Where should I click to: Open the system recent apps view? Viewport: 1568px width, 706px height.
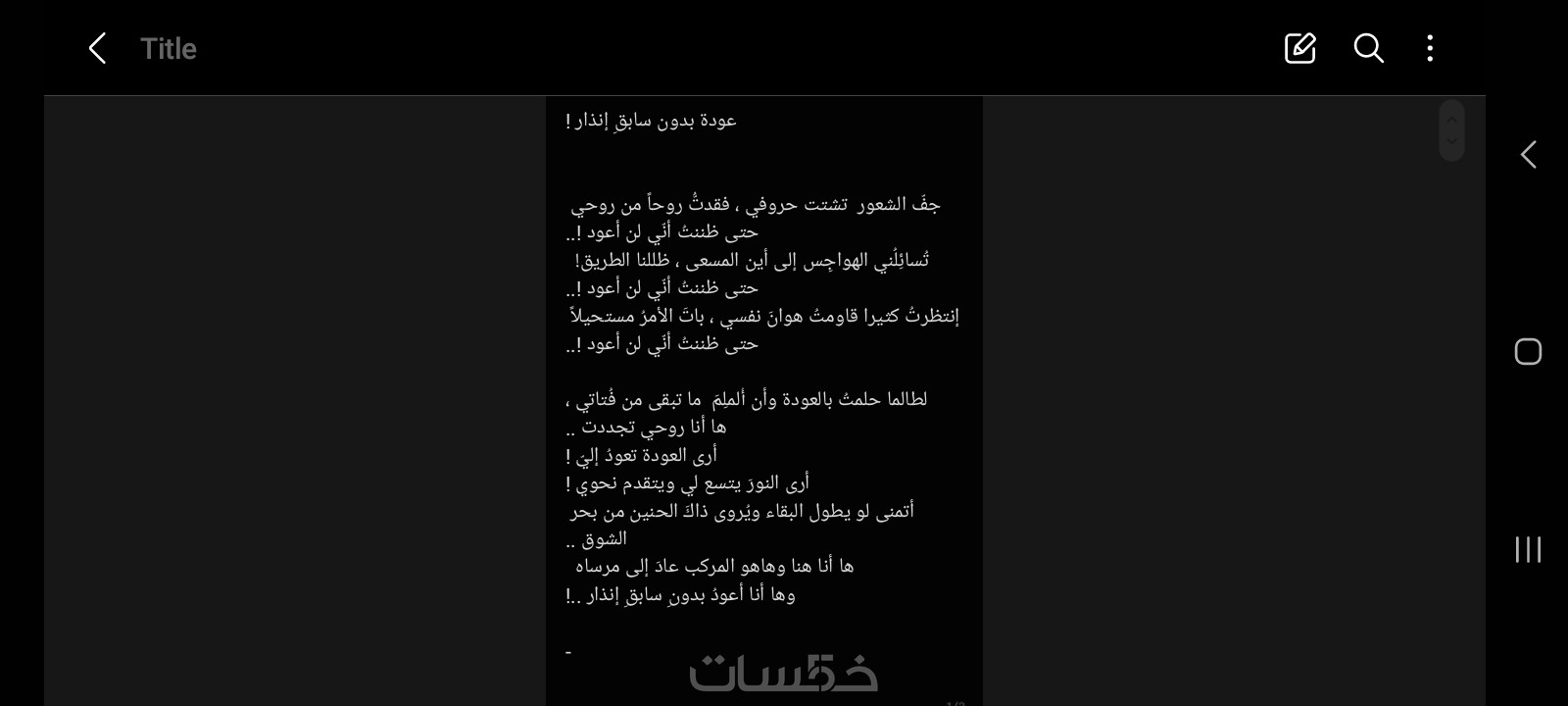[x=1528, y=549]
